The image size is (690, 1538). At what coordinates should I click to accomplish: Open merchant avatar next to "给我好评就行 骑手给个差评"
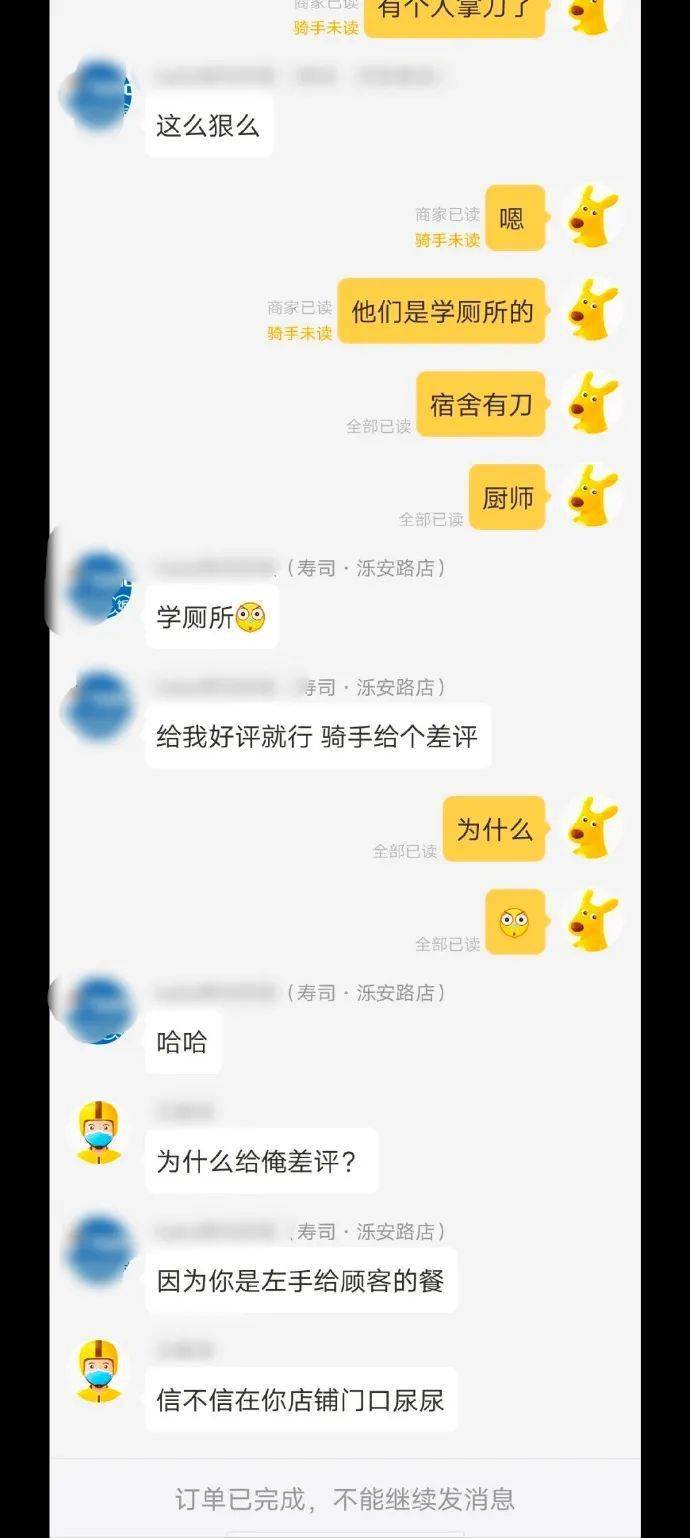click(x=99, y=706)
